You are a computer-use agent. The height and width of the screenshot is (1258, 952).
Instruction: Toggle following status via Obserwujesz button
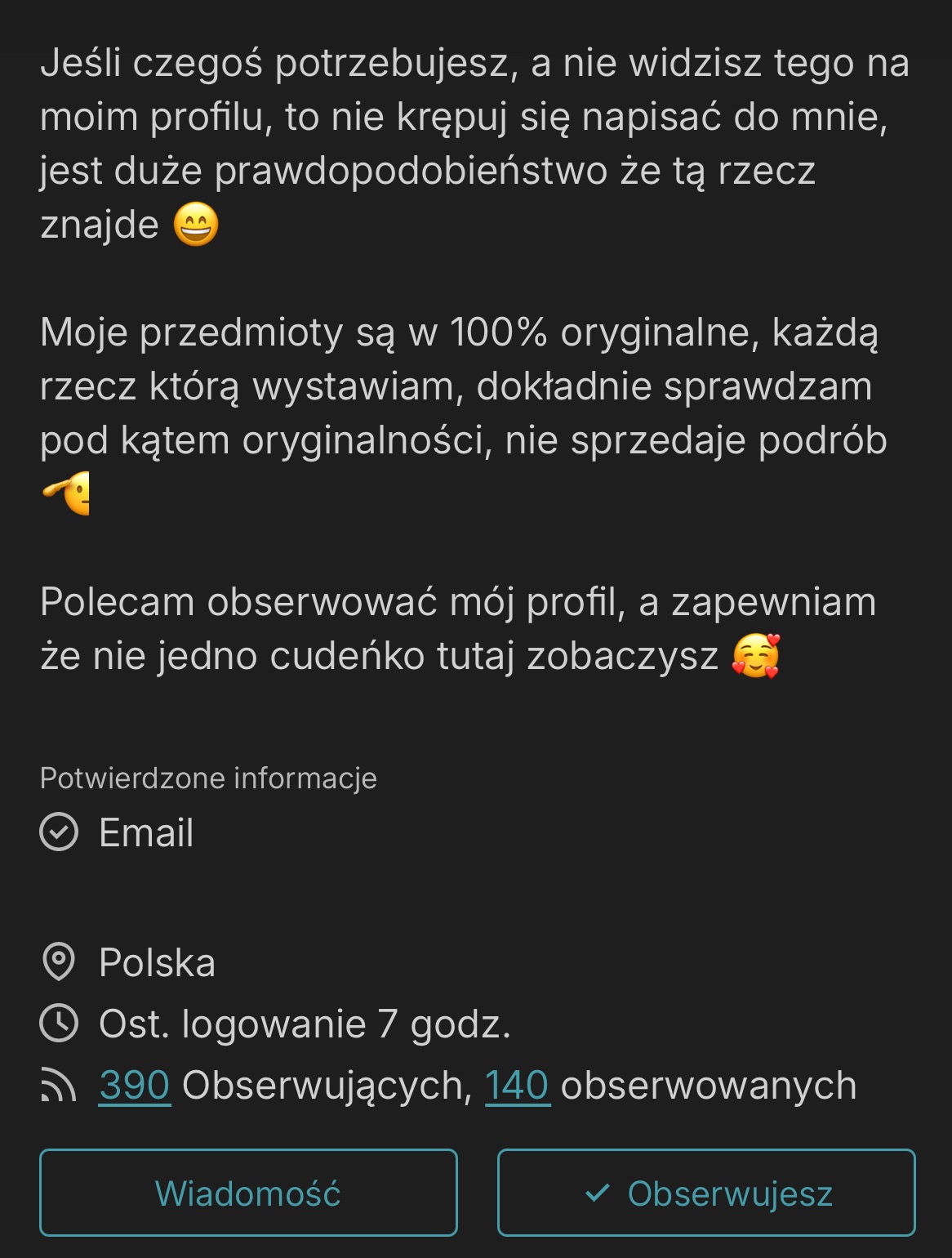point(708,1193)
